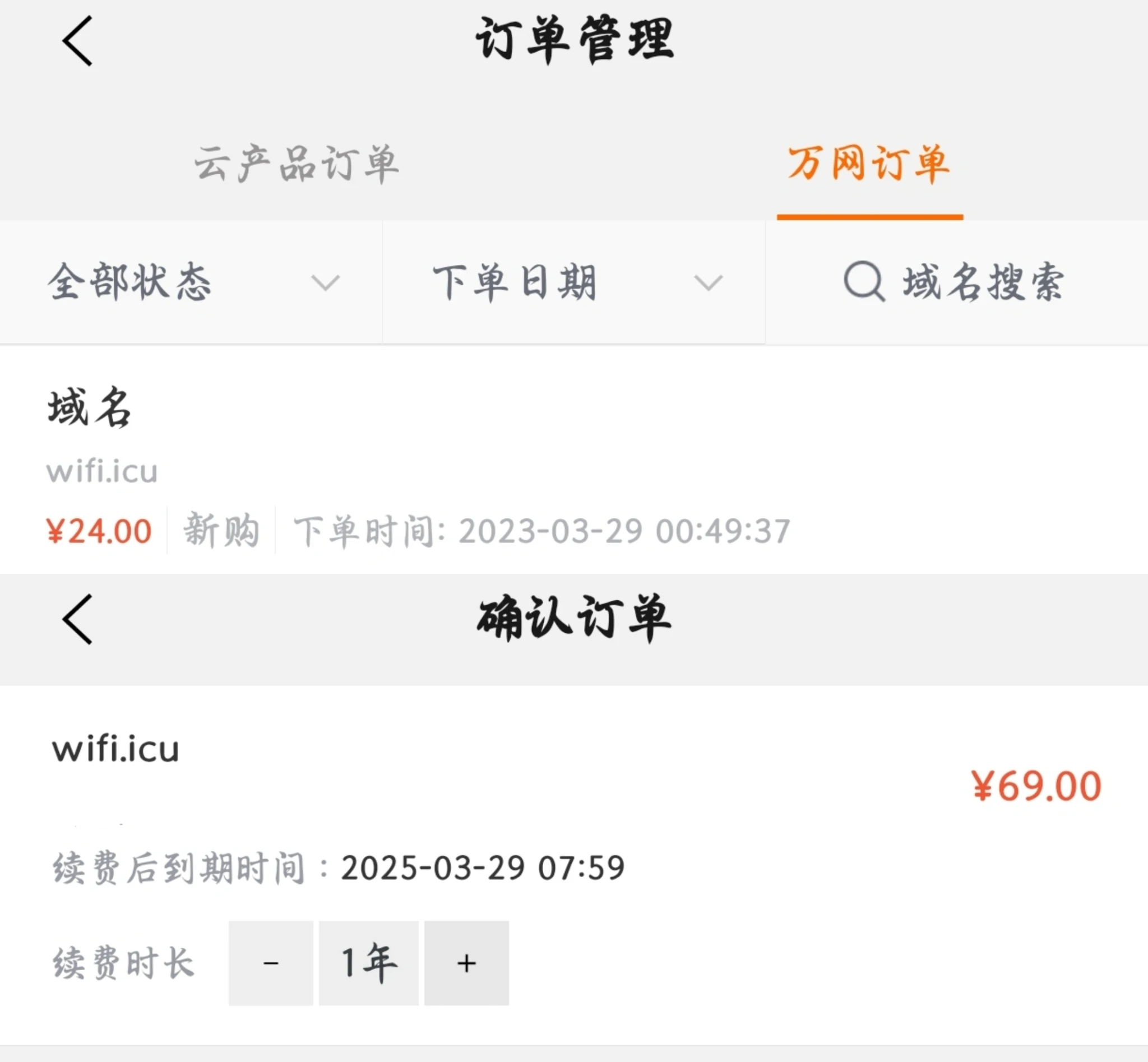Increase the 续费时长 with the plus button
The height and width of the screenshot is (1062, 1148).
466,963
